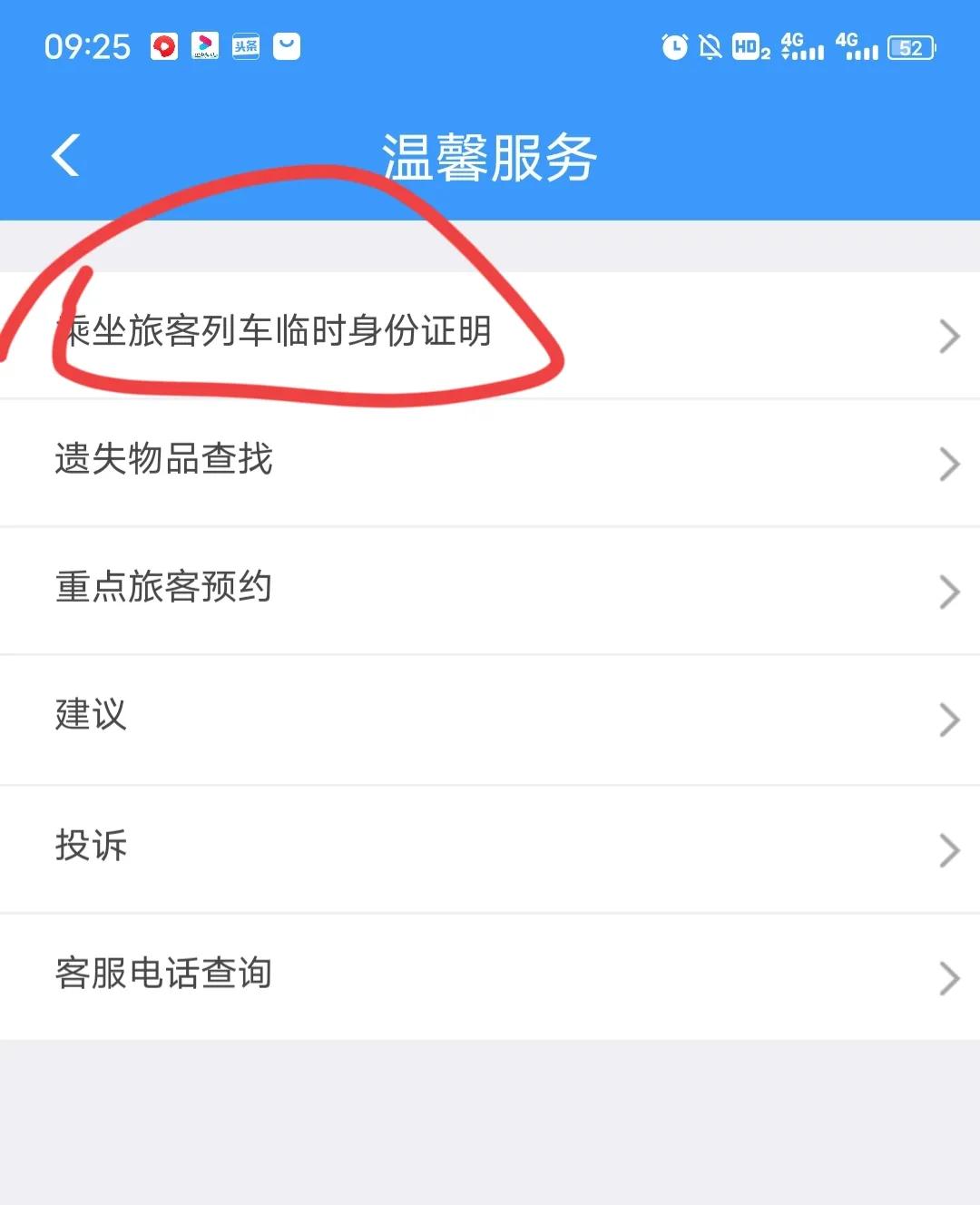The width and height of the screenshot is (980, 1205).
Task: Expand the chevron next to 建议
Action: [948, 720]
